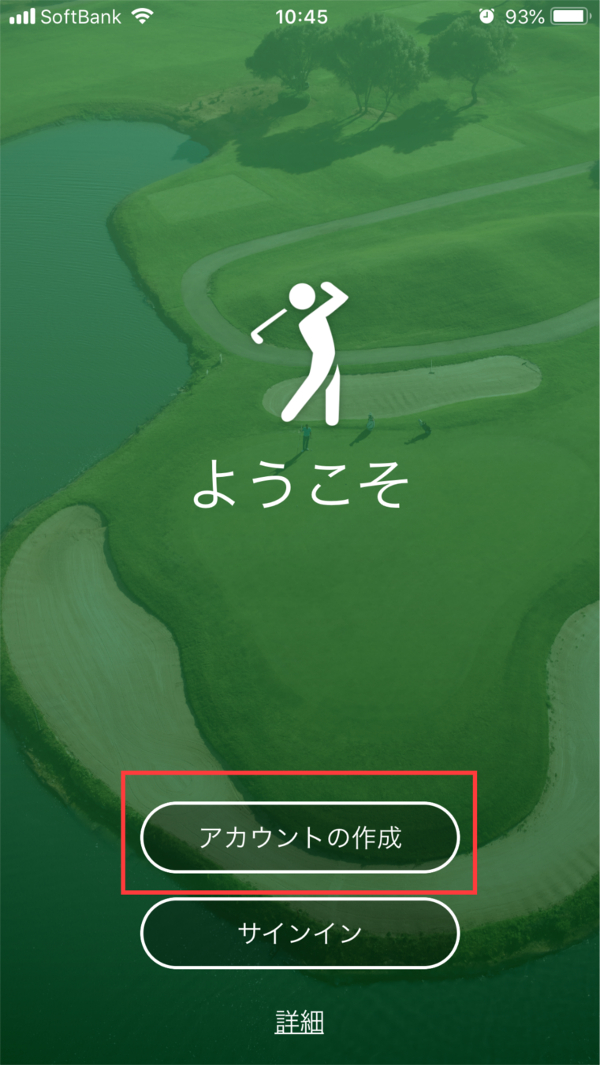Choose サインイン to sign in

(x=300, y=933)
